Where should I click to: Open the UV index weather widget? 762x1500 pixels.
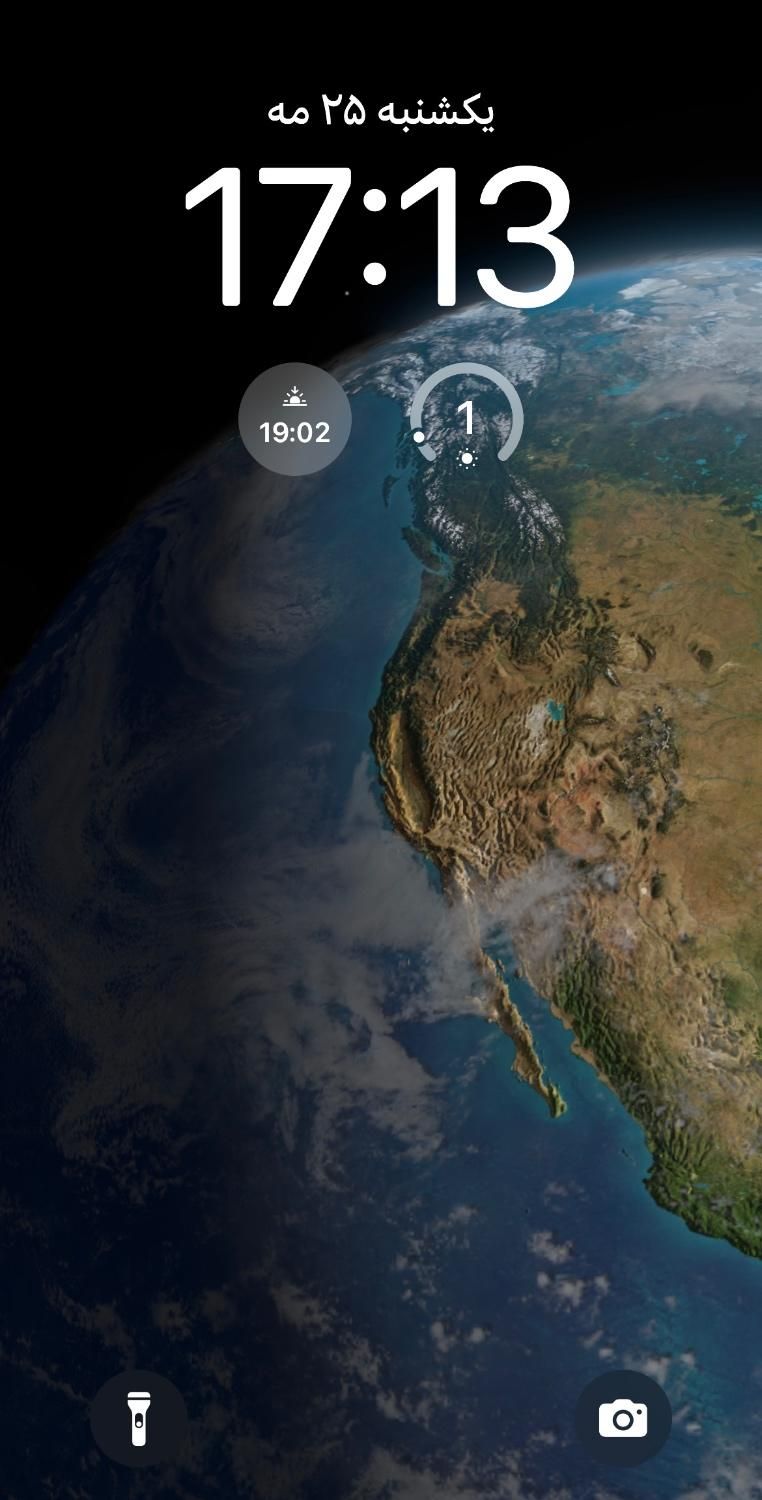466,419
